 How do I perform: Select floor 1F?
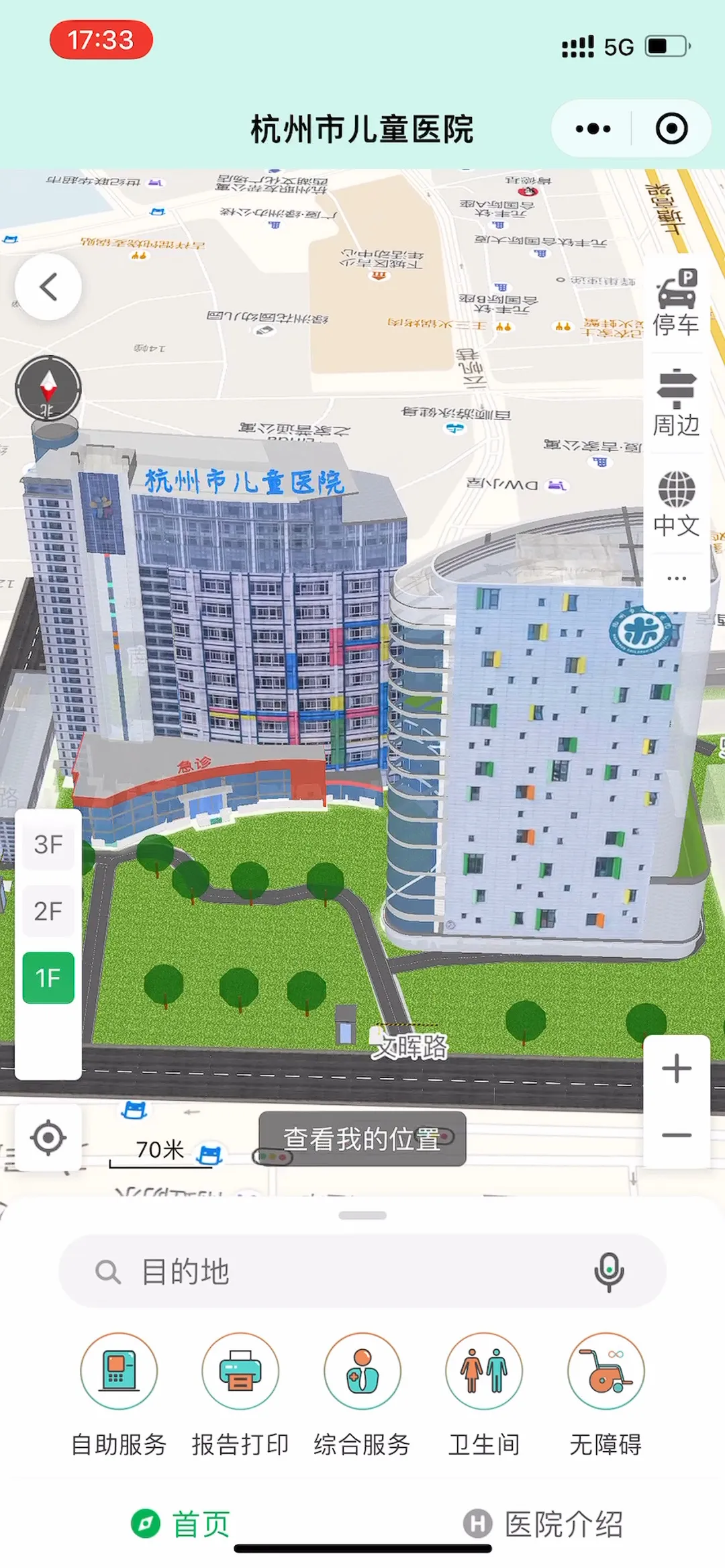click(x=48, y=978)
